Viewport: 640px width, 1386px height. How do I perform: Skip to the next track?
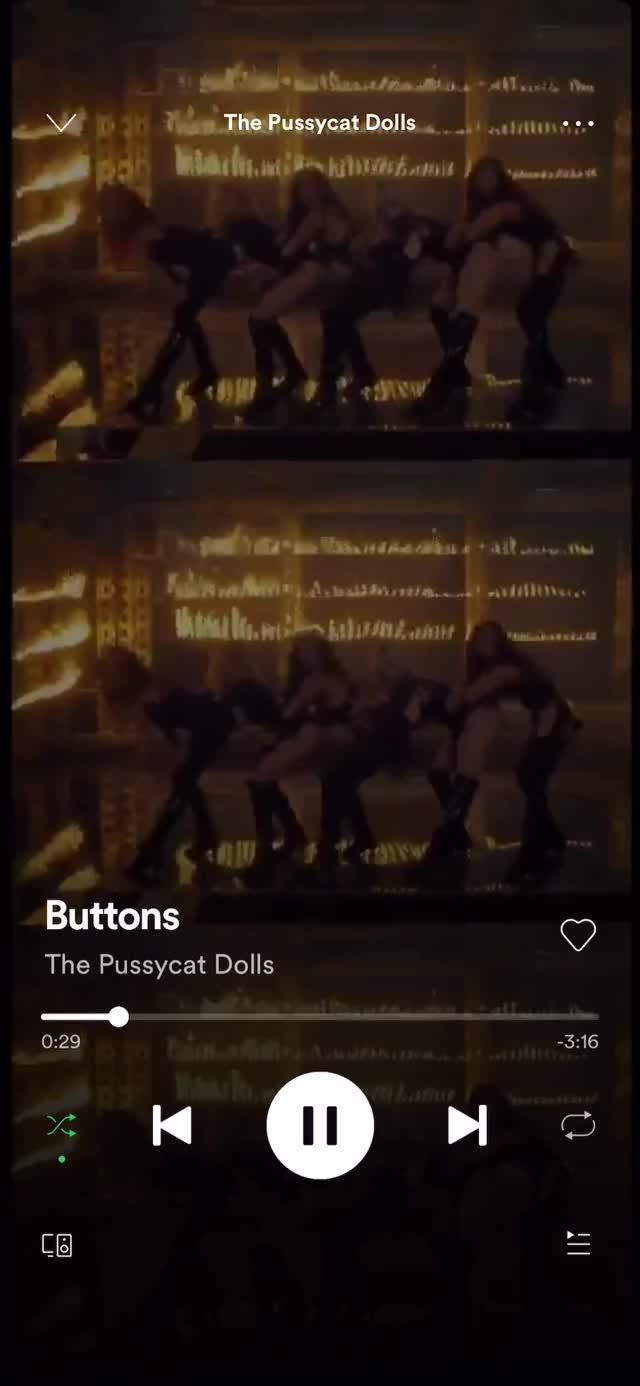(467, 1126)
